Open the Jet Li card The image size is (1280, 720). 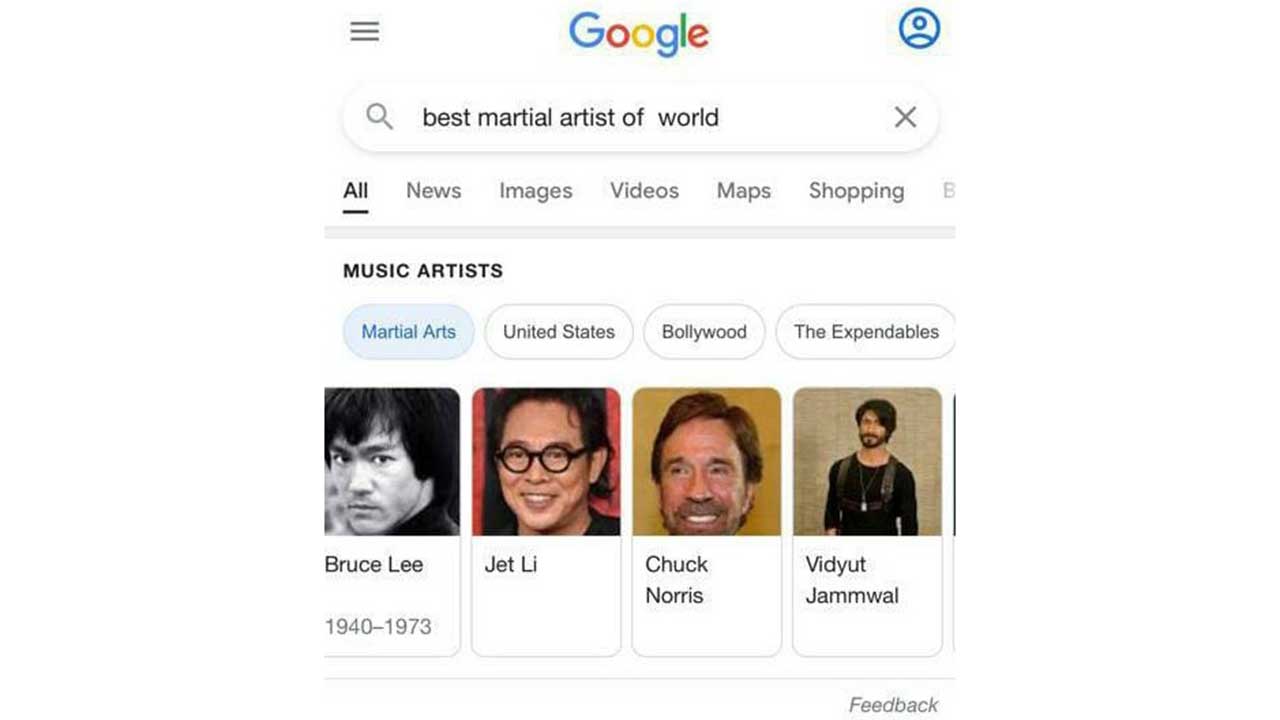[x=546, y=520]
